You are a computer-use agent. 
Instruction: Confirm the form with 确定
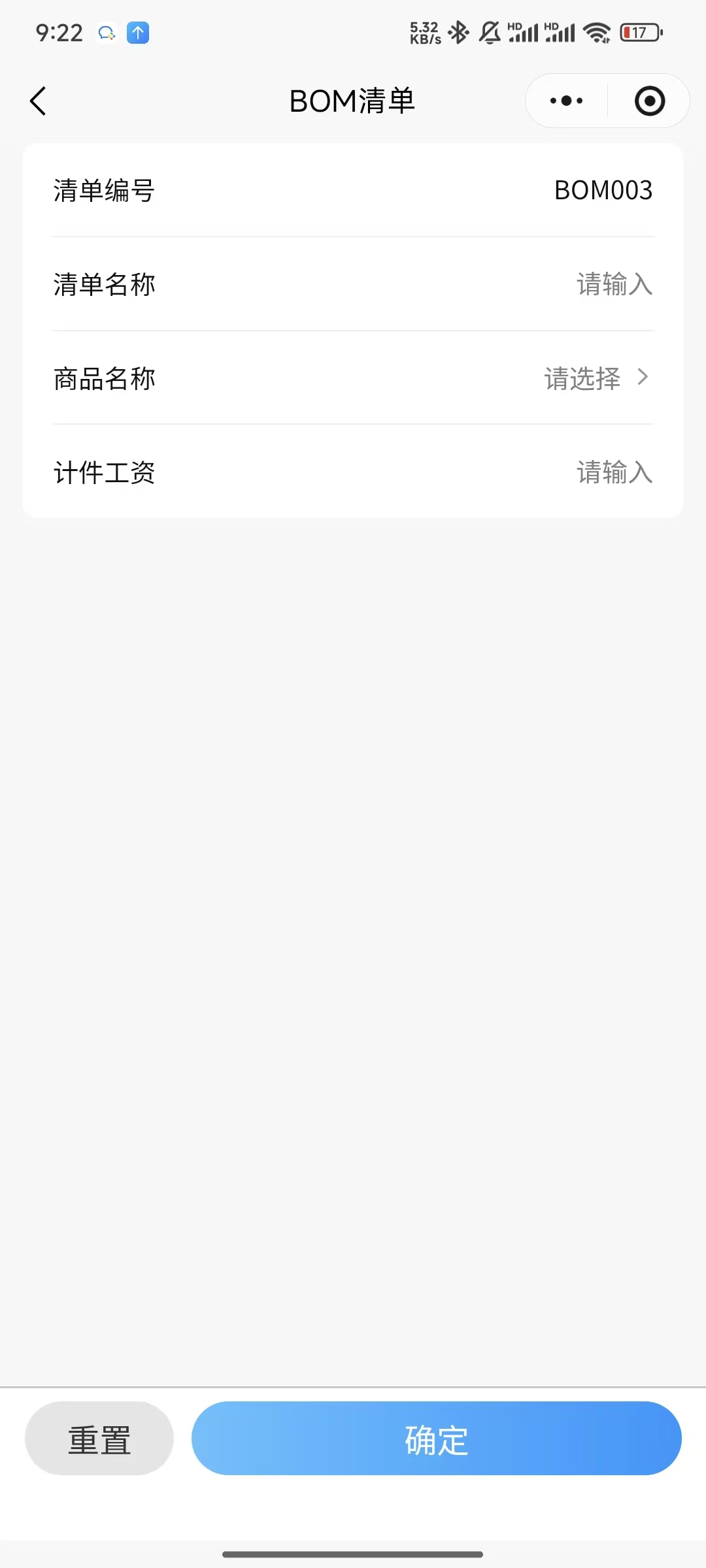pyautogui.click(x=436, y=1439)
